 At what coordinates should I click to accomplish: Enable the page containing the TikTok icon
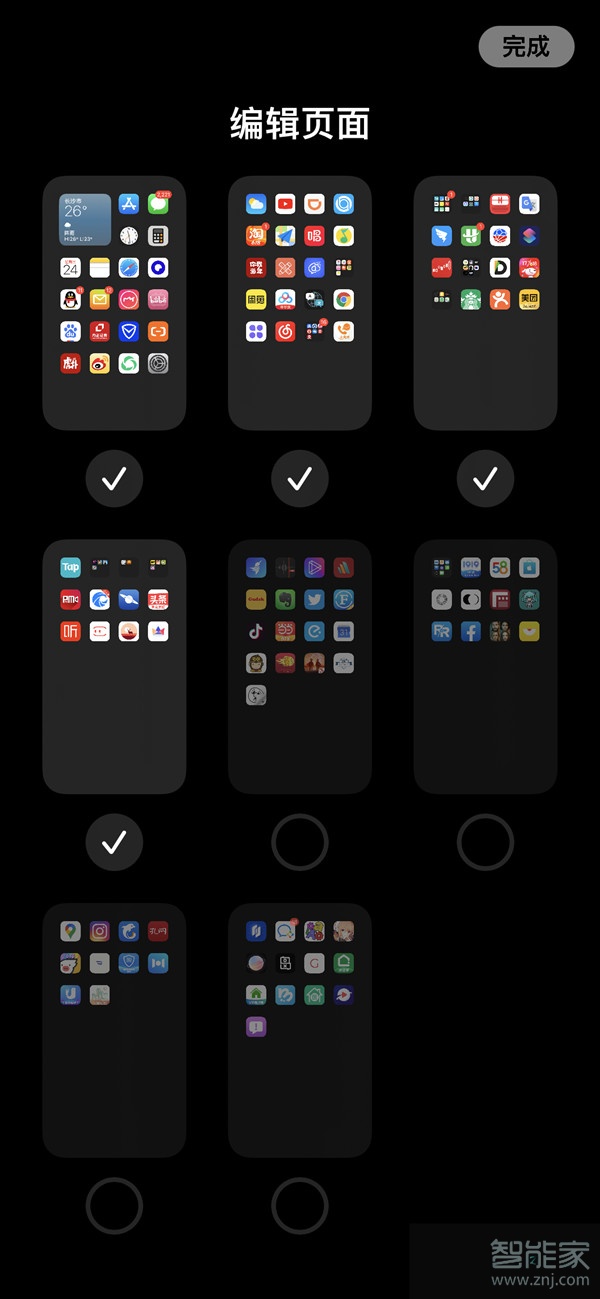coord(300,843)
